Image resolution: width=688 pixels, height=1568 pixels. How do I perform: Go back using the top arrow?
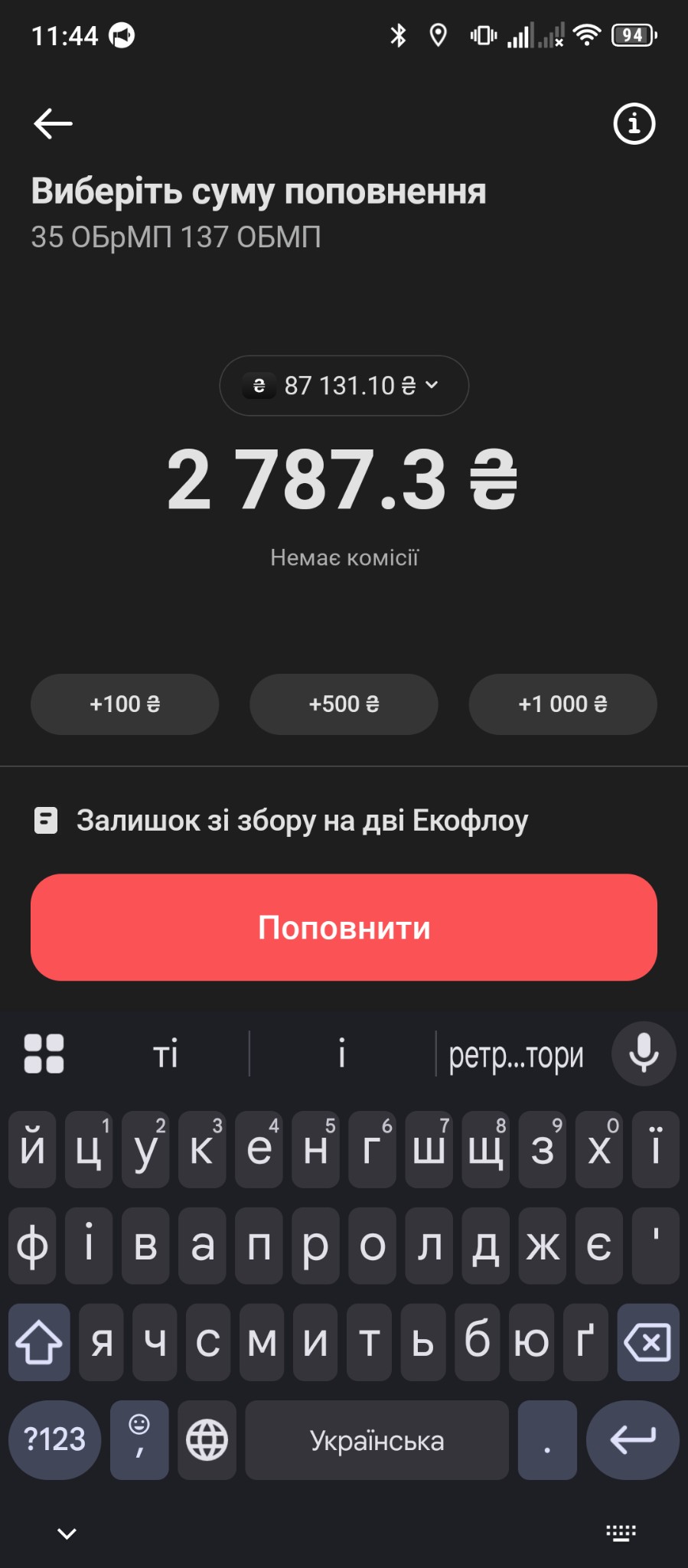click(53, 123)
